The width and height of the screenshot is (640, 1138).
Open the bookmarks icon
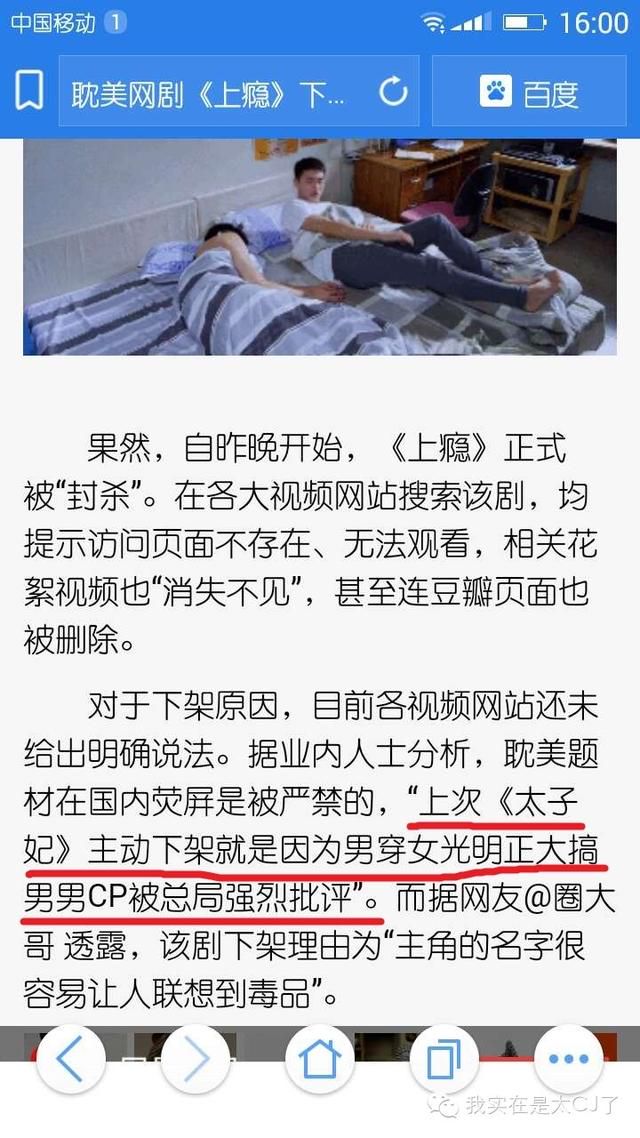[29, 91]
